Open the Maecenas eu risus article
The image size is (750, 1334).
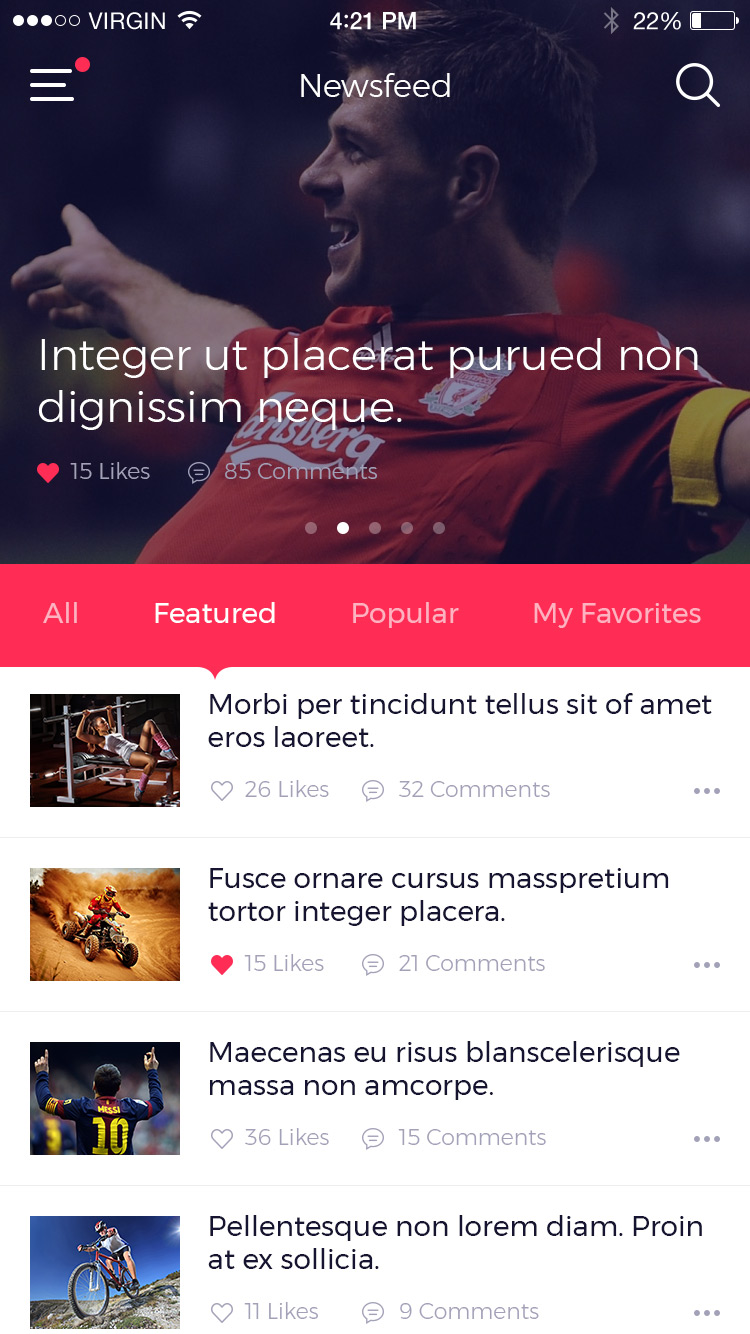click(443, 1068)
